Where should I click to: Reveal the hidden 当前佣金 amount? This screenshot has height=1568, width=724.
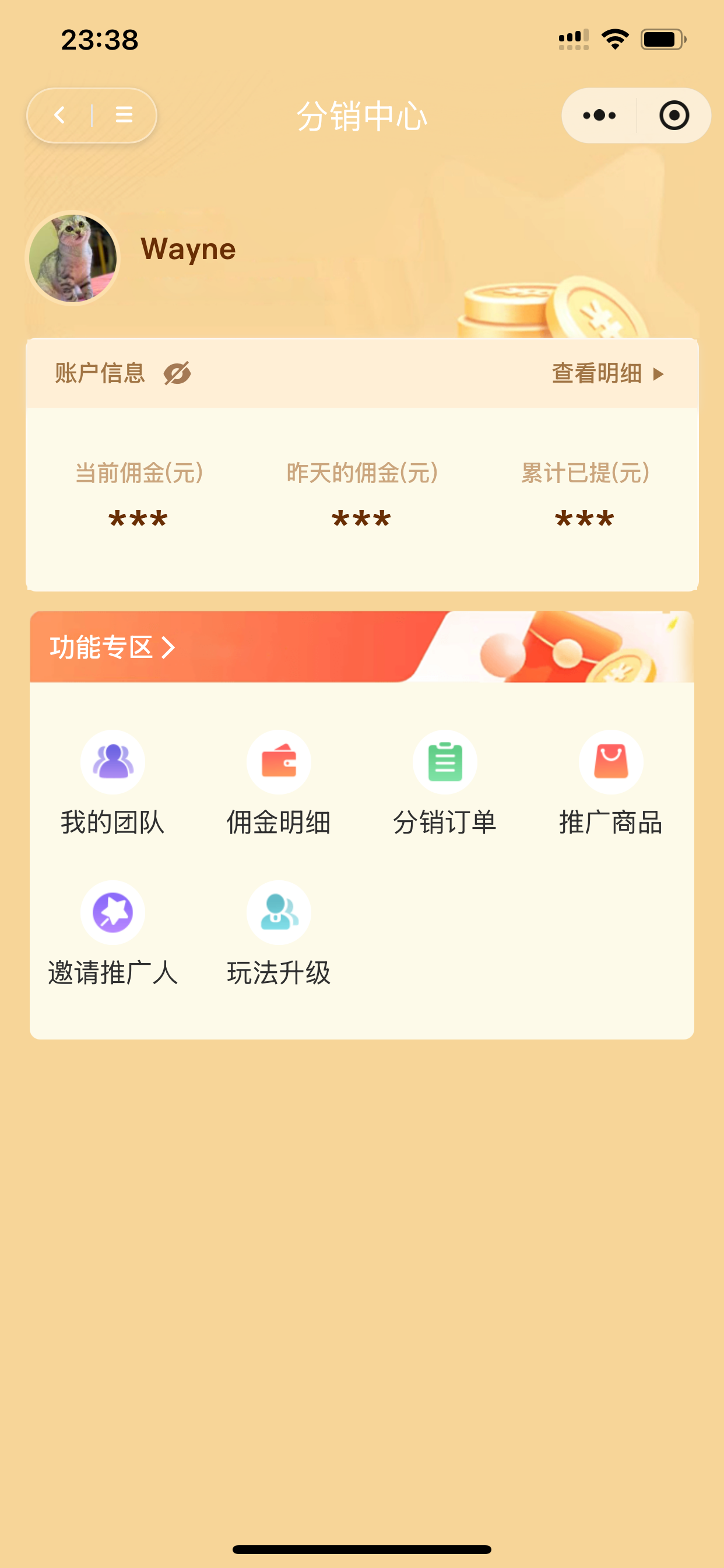(x=139, y=518)
